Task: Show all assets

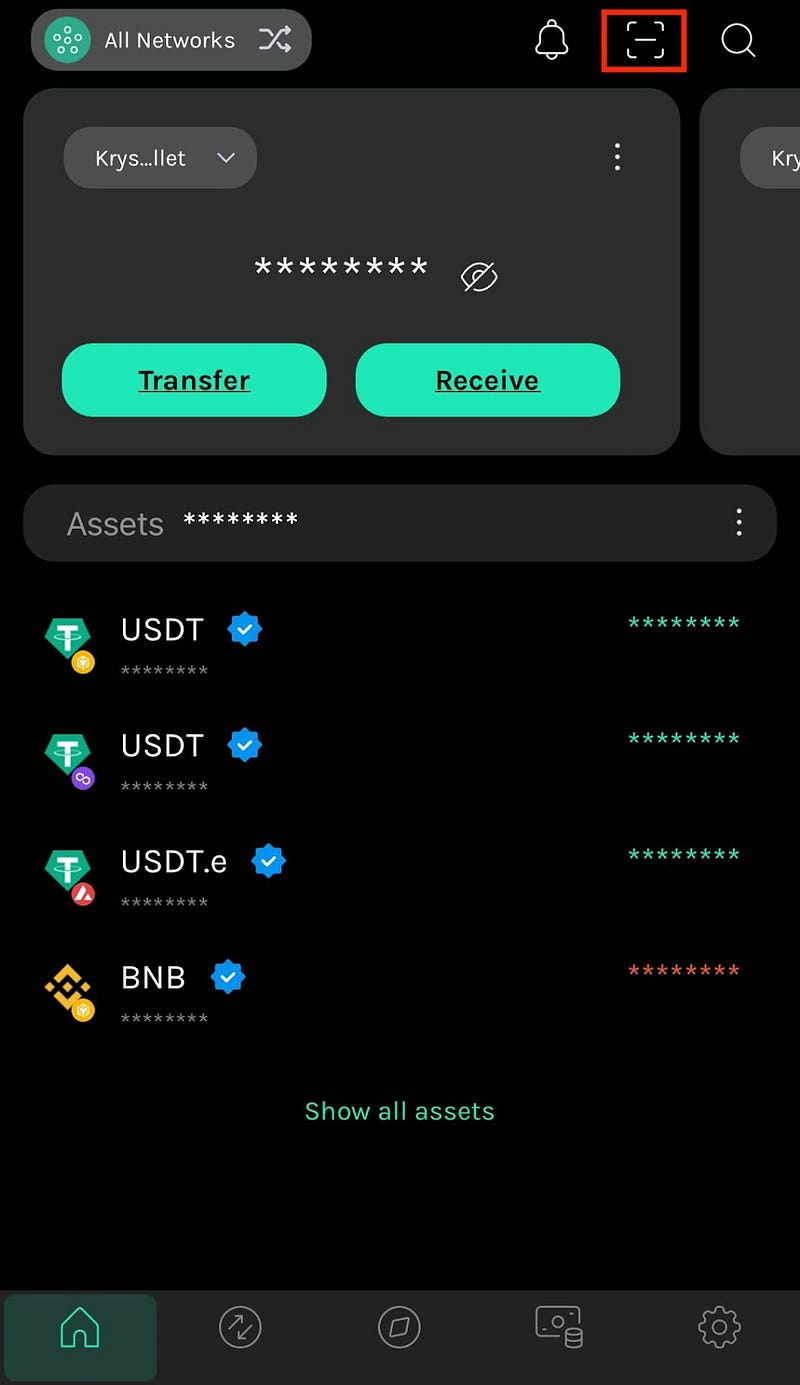Action: click(x=400, y=1111)
